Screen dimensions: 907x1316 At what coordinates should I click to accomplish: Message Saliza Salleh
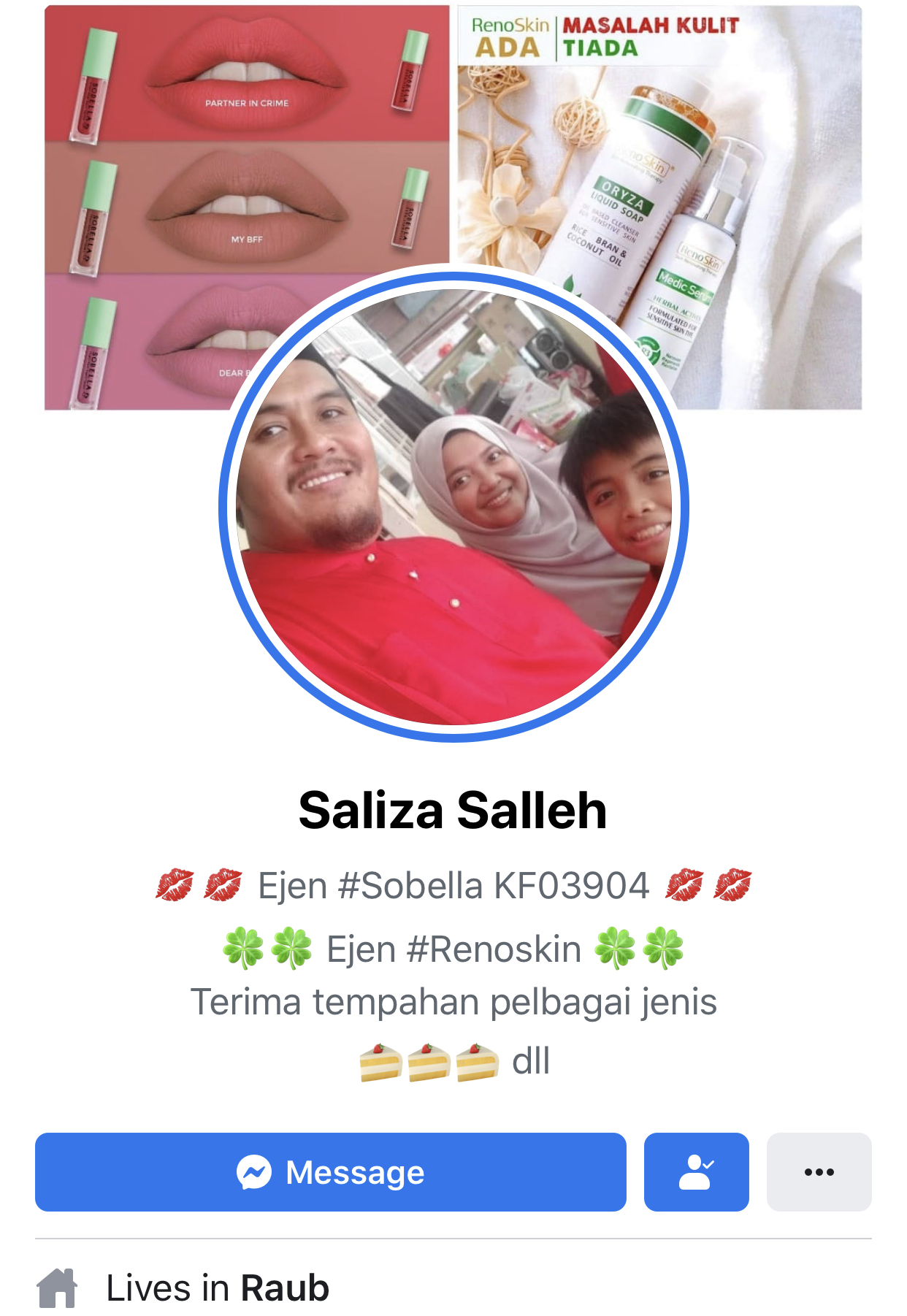330,1172
